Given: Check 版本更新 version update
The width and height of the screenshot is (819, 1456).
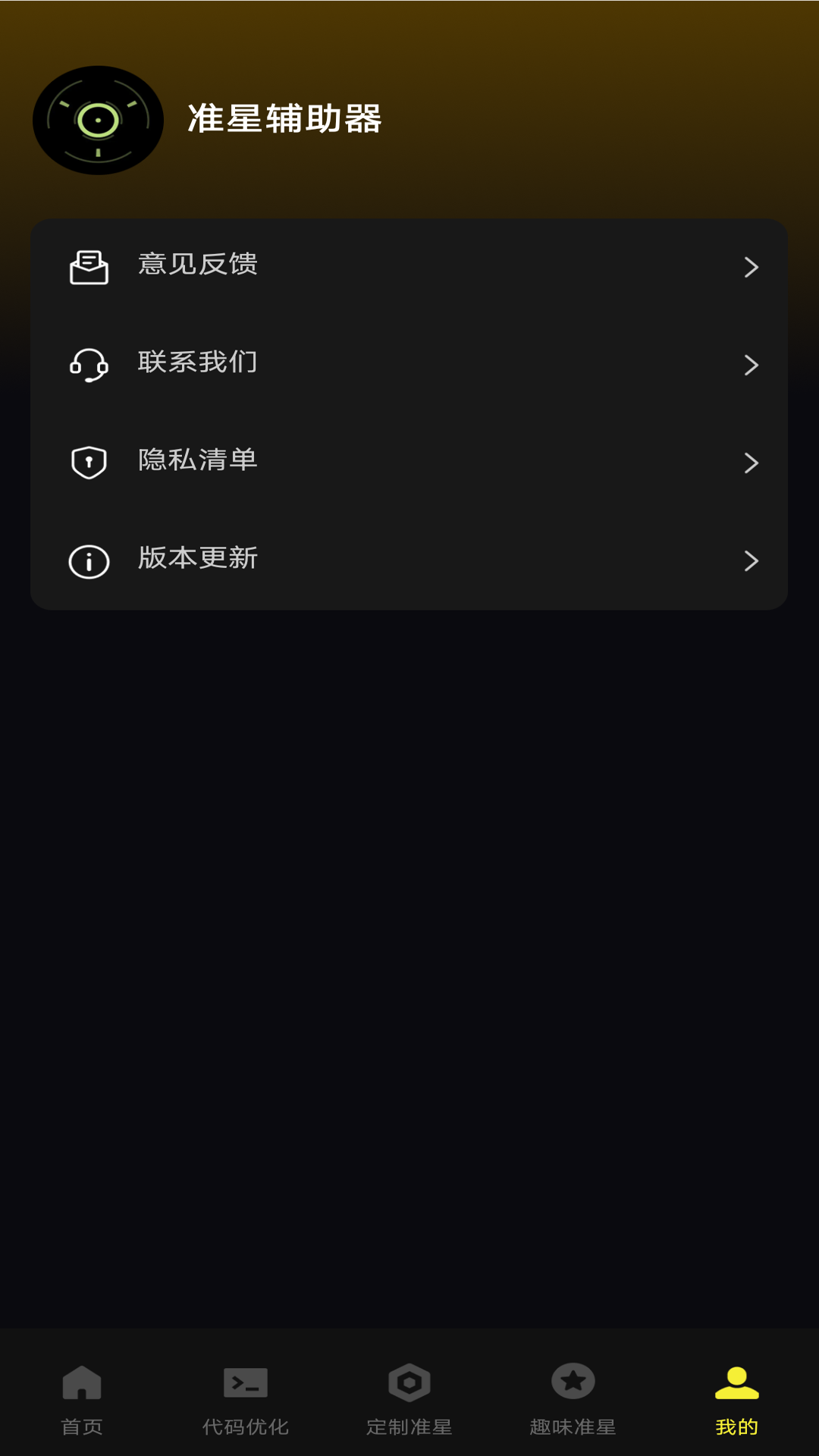Looking at the screenshot, I should (x=409, y=560).
